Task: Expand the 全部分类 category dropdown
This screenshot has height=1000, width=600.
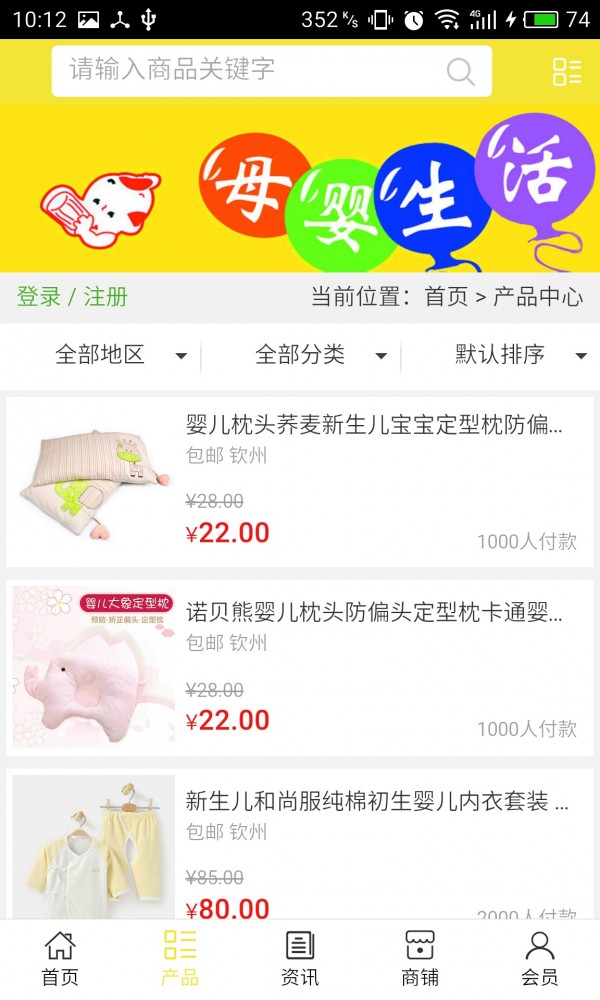Action: (320, 355)
